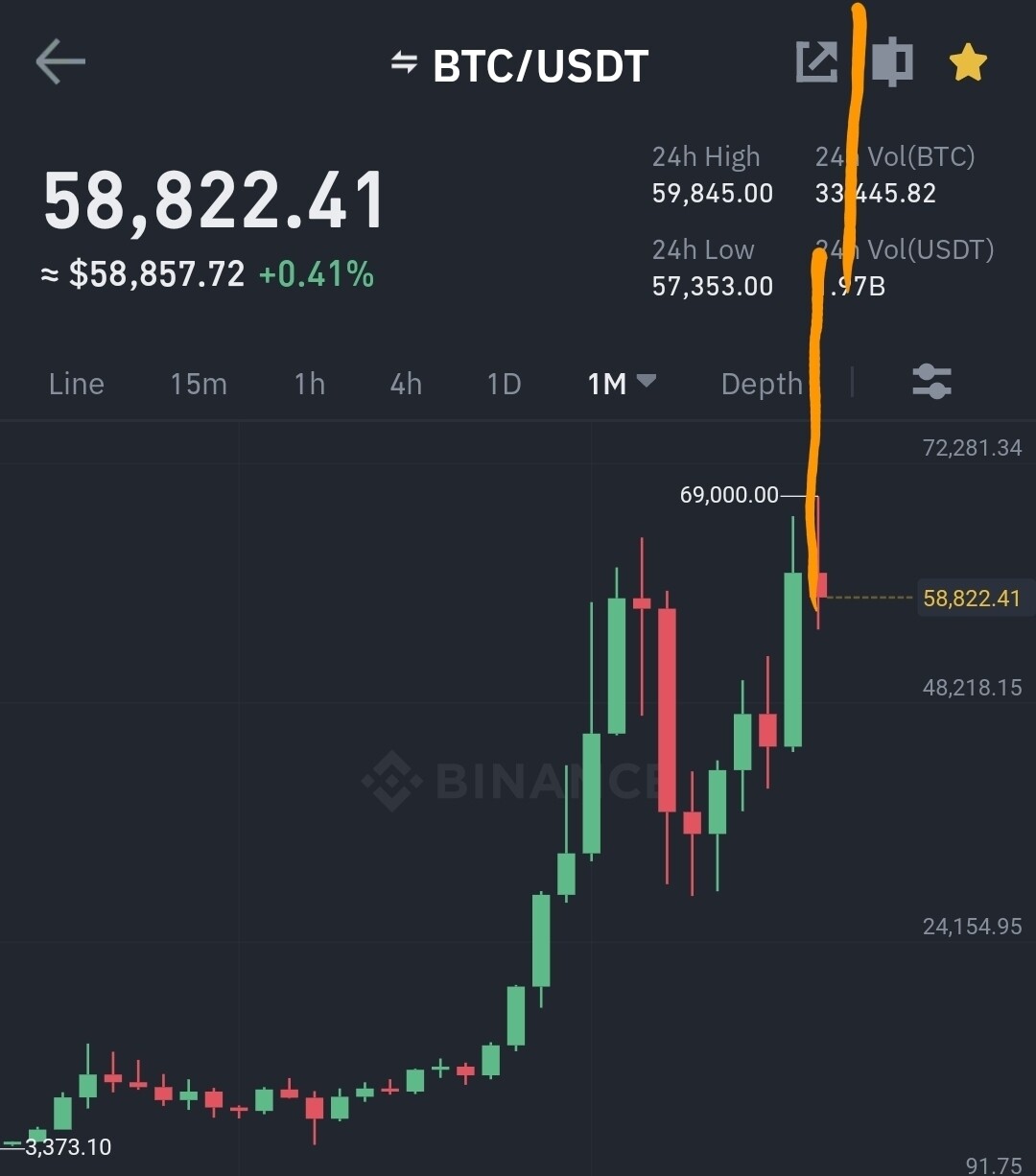Viewport: 1036px width, 1176px height.
Task: Select the 1h chart interval
Action: click(309, 384)
